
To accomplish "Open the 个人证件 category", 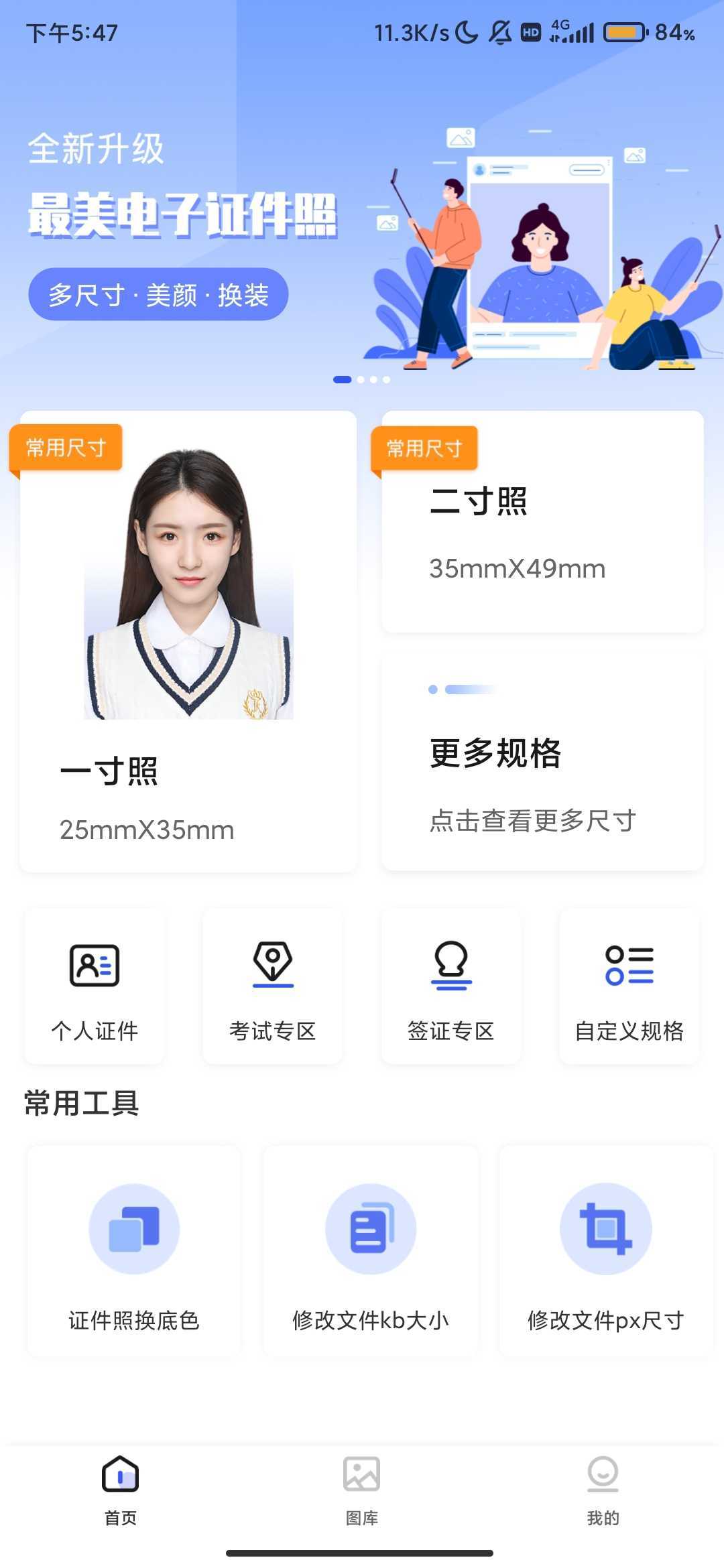I will tap(95, 986).
